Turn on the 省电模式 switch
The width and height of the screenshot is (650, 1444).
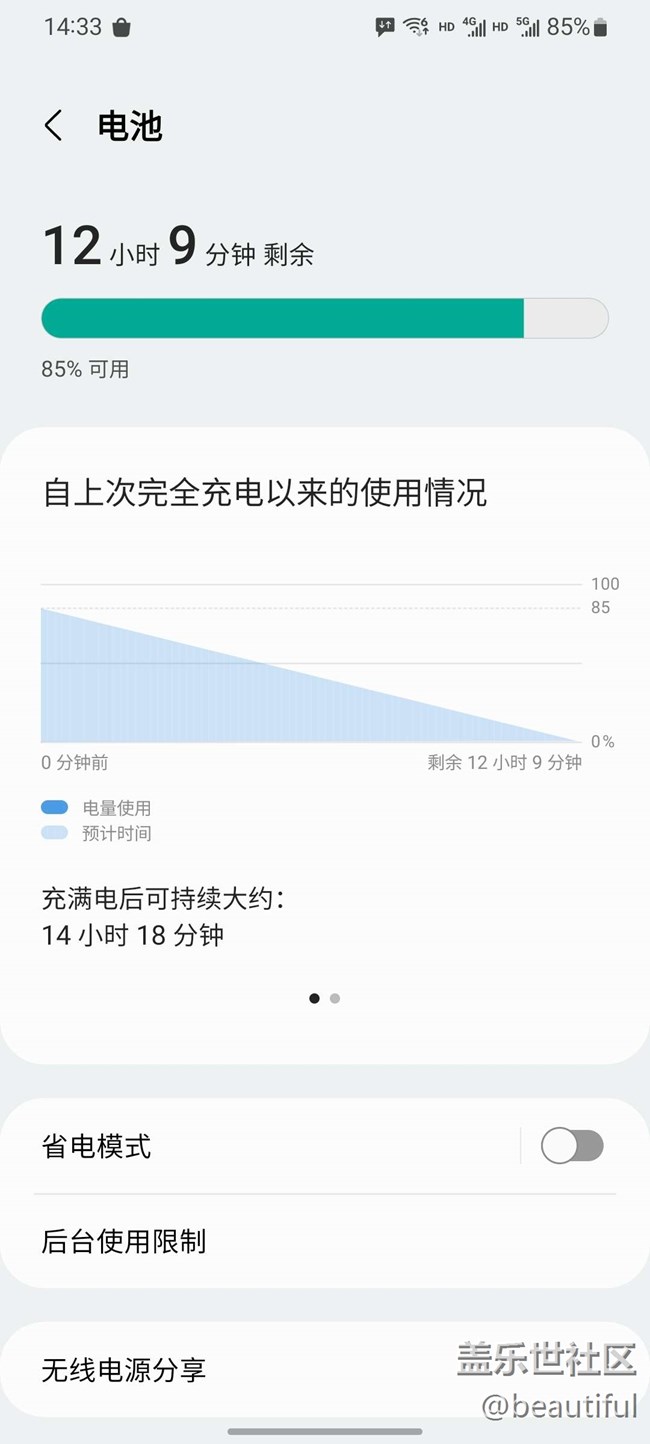pyautogui.click(x=572, y=1146)
